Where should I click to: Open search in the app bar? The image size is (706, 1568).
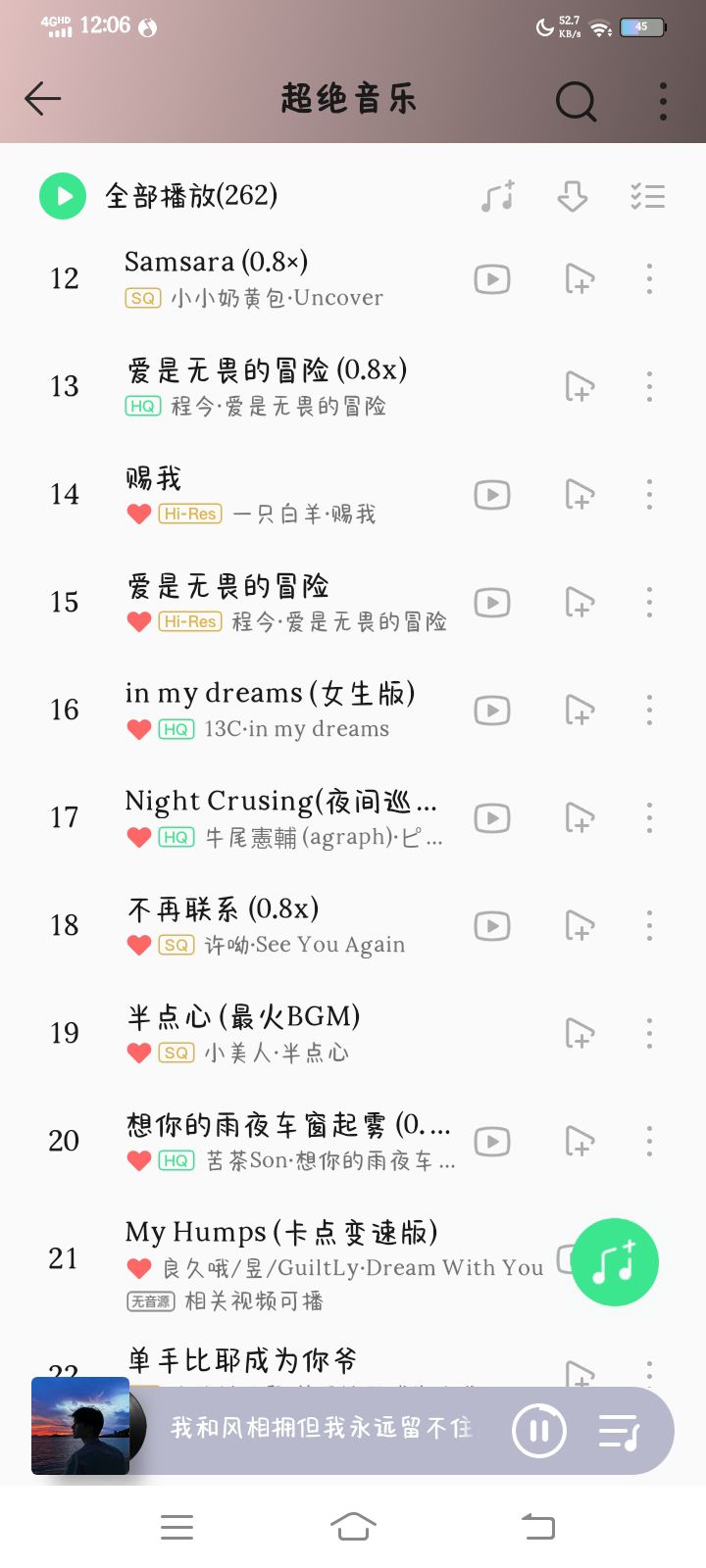point(576,100)
